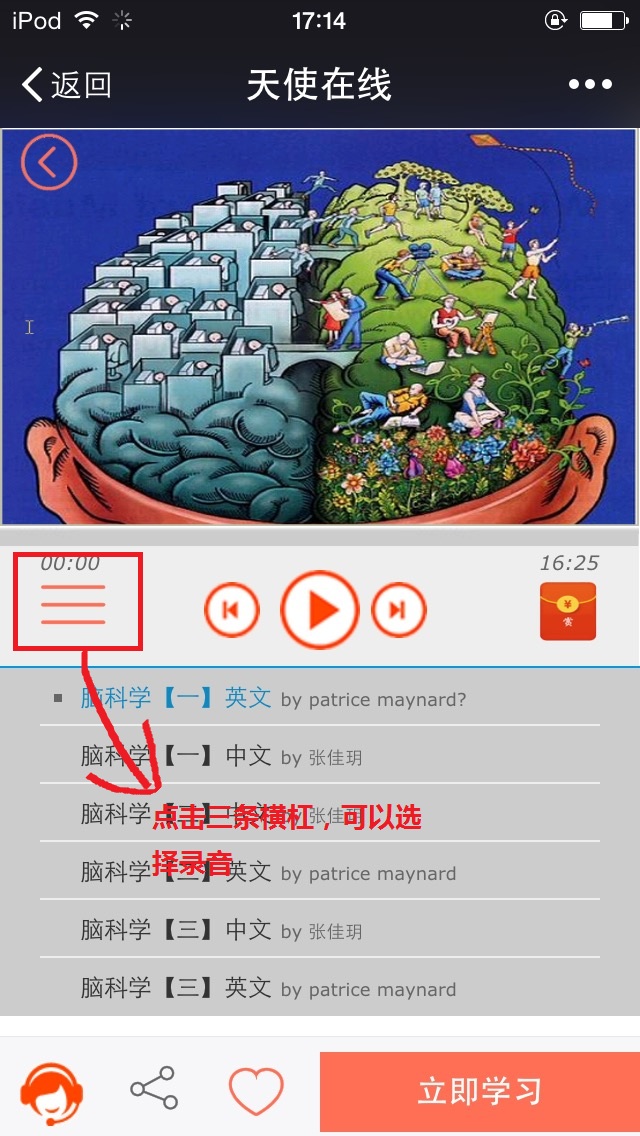Contact customer service via the headset icon
This screenshot has height=1136, width=640.
(52, 1091)
